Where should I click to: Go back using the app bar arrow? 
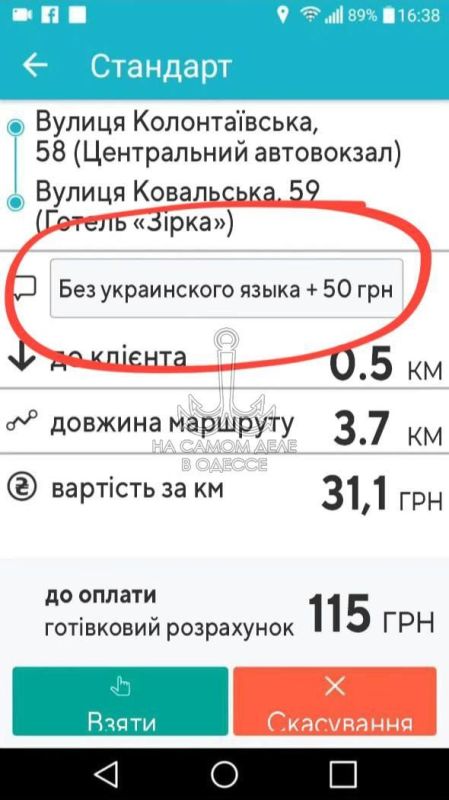(x=35, y=66)
